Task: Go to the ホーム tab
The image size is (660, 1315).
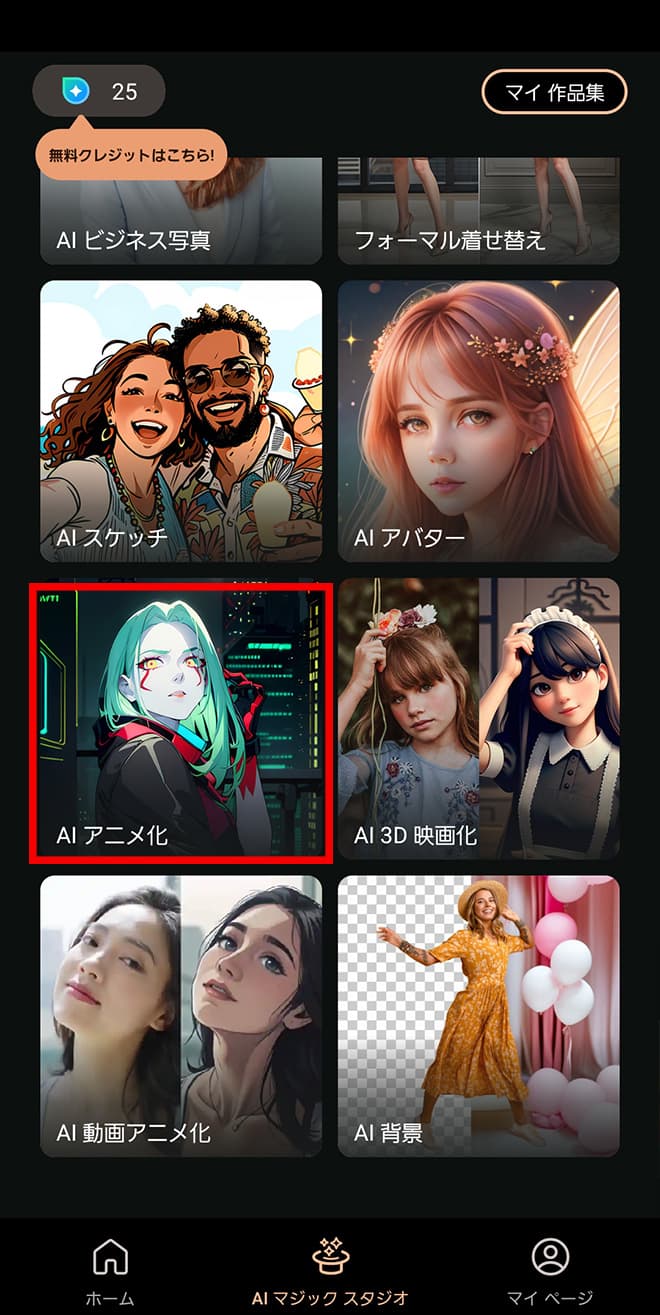Action: coord(110,1270)
